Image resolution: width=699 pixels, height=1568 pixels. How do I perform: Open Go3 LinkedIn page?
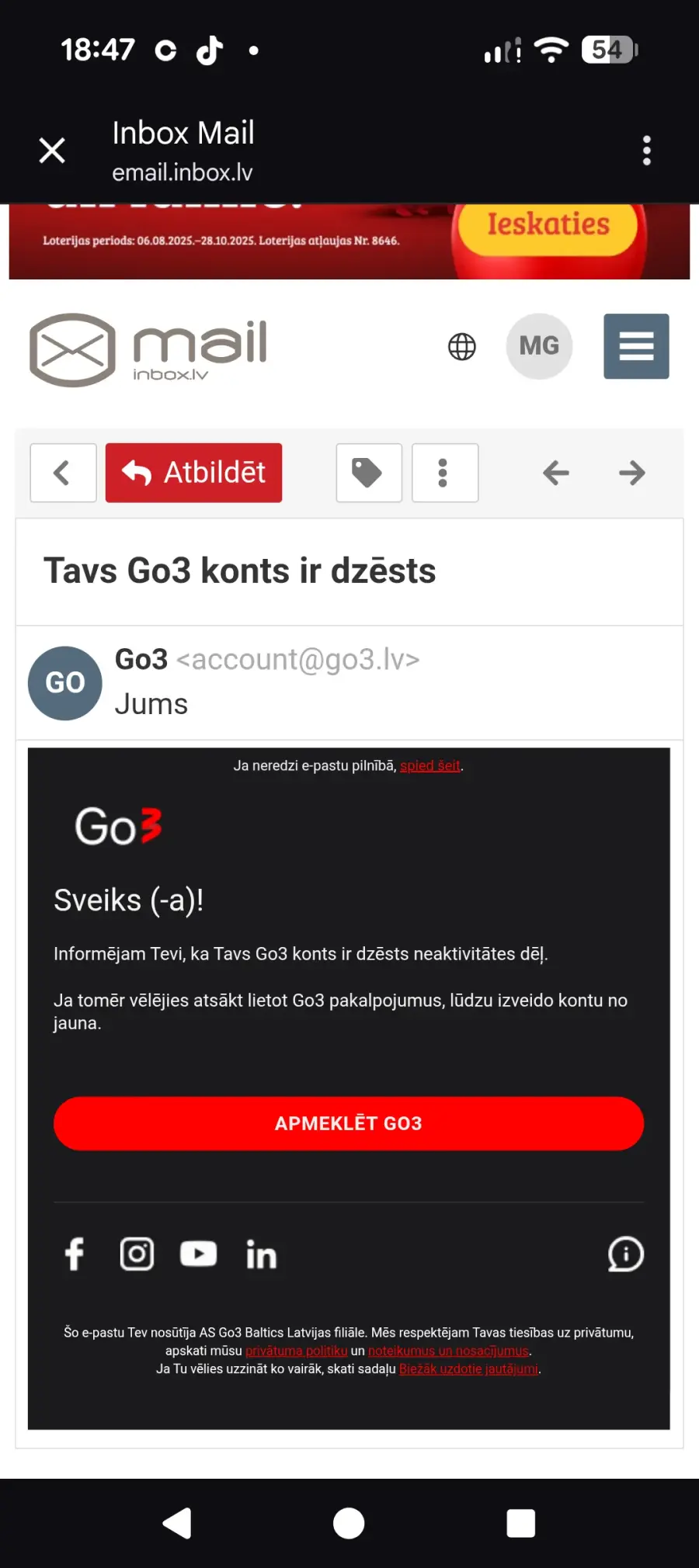click(x=261, y=1255)
